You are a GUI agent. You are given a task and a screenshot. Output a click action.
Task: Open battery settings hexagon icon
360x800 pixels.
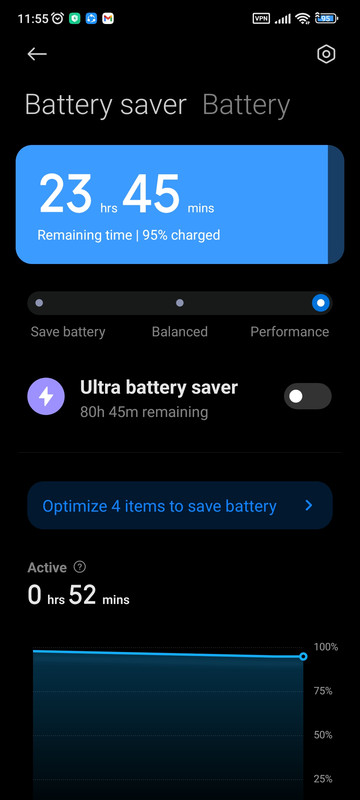coord(326,54)
